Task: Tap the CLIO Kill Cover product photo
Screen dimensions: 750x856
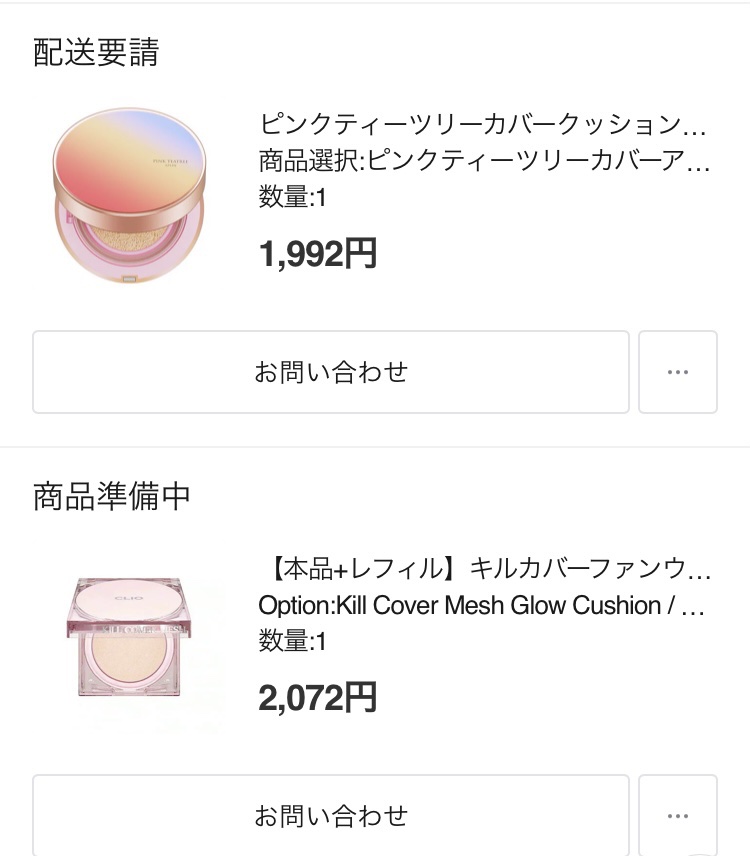Action: pyautogui.click(x=136, y=640)
